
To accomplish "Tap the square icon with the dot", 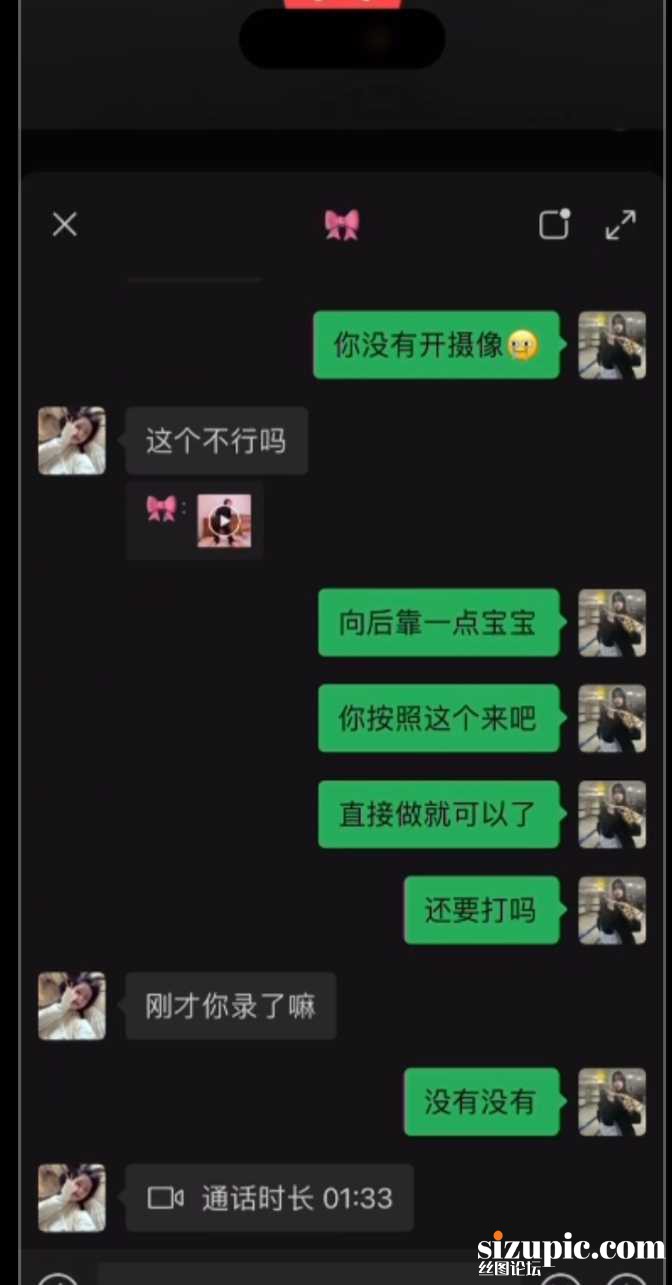I will 554,224.
